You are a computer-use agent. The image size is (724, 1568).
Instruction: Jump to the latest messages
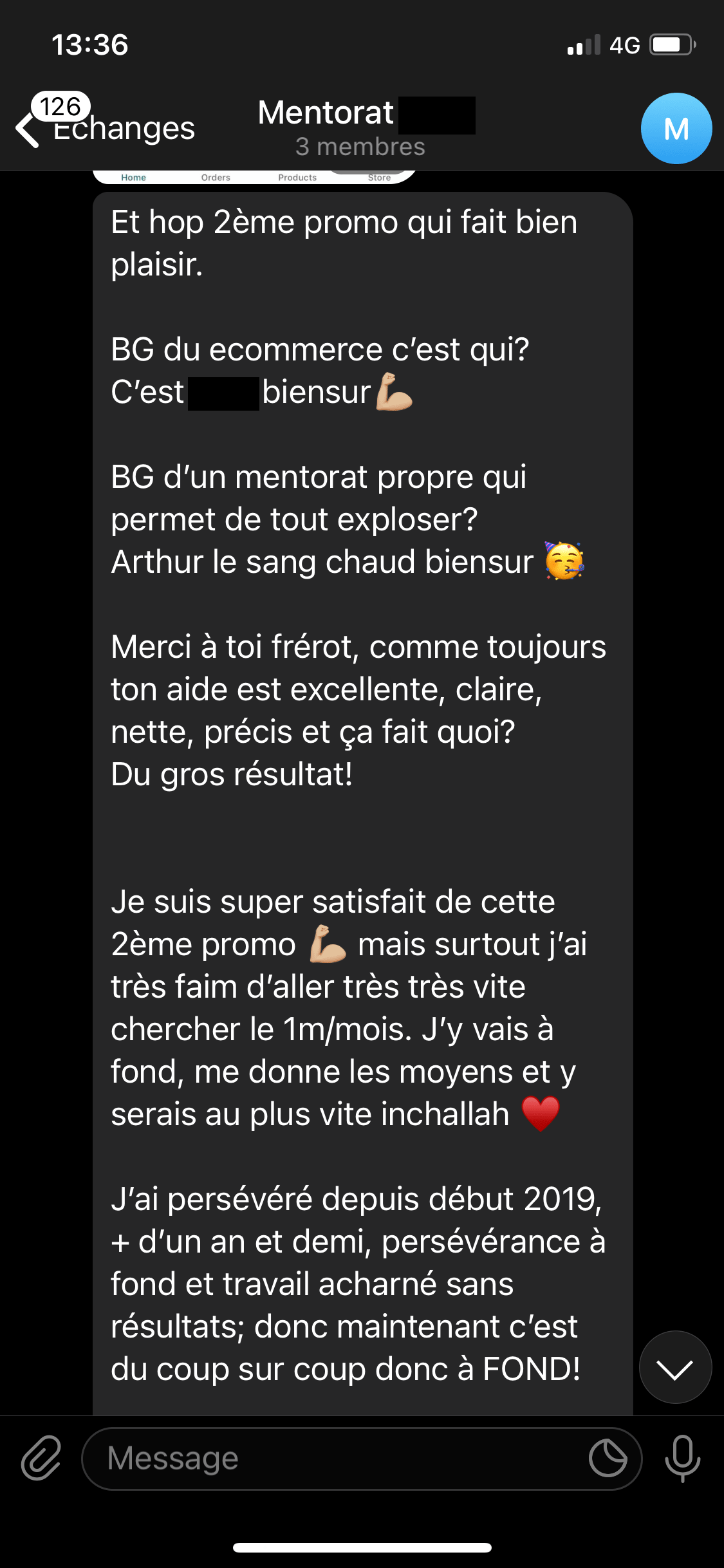pyautogui.click(x=674, y=1368)
